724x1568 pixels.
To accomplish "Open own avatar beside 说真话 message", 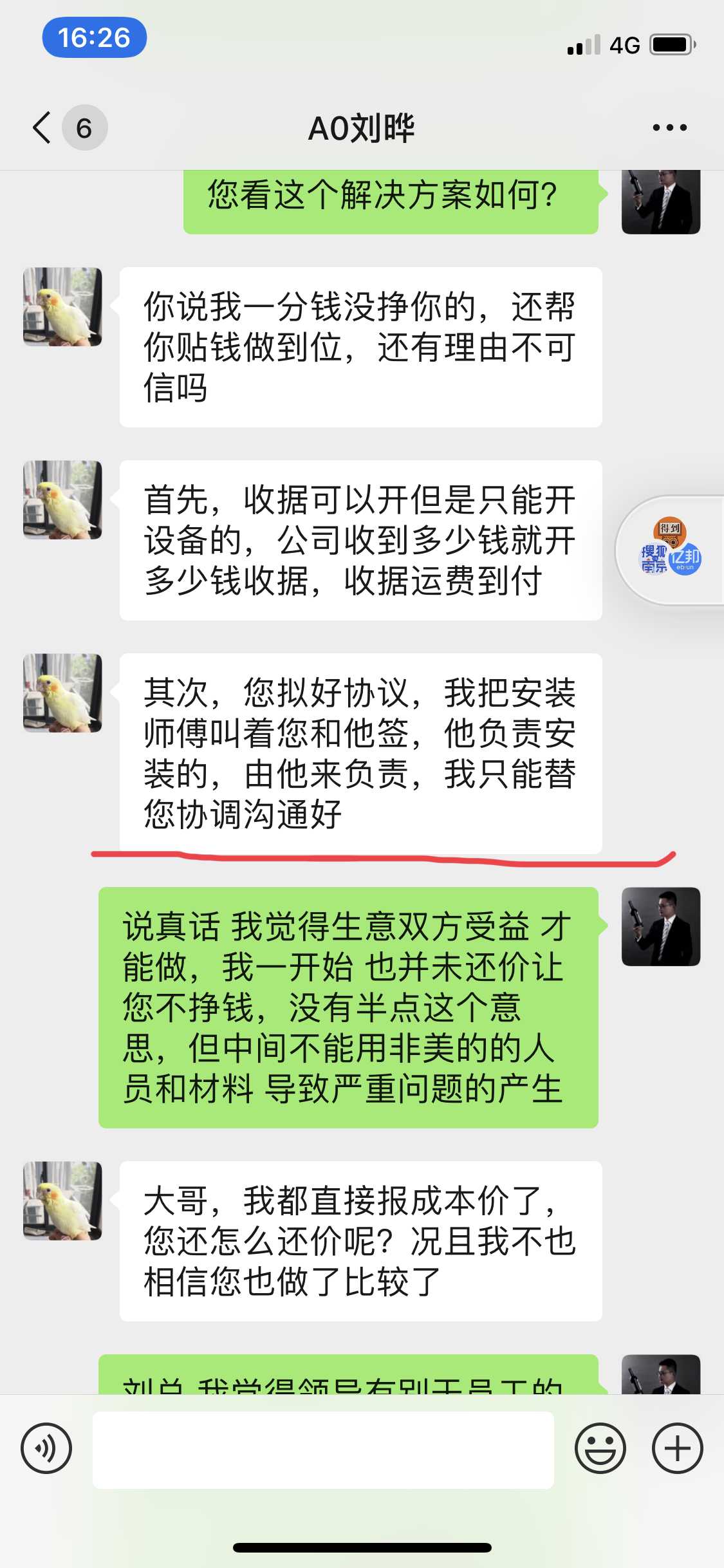I will [x=660, y=927].
